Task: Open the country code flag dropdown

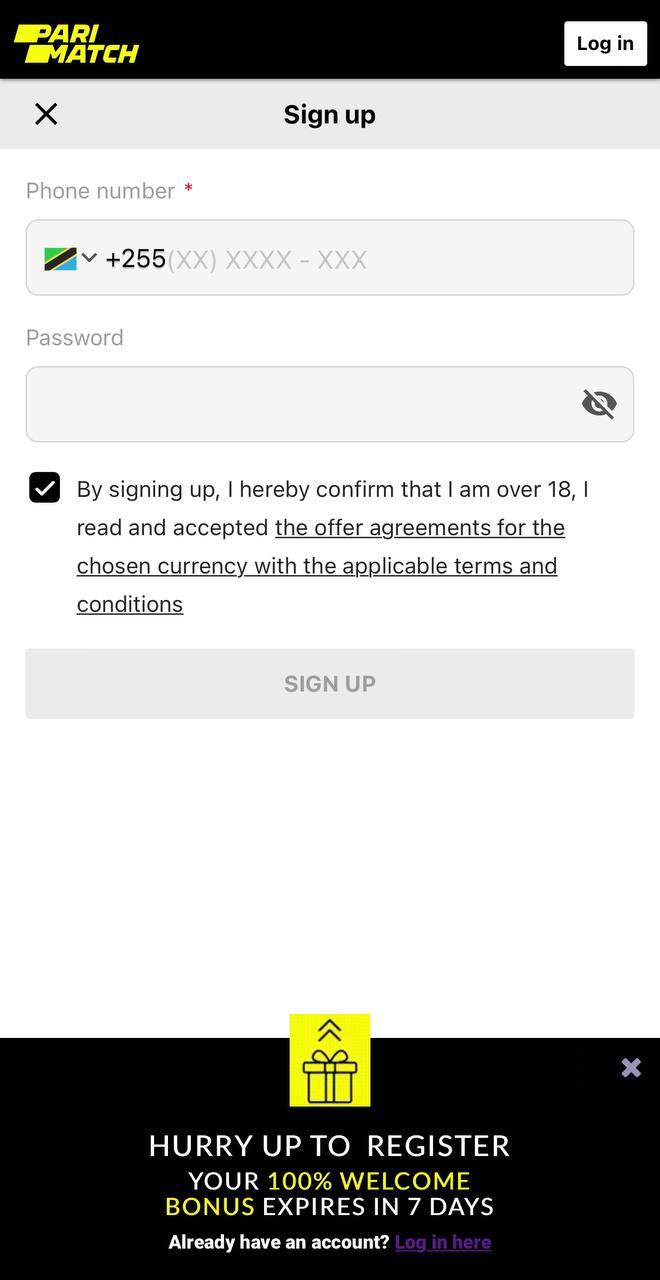Action: (70, 259)
